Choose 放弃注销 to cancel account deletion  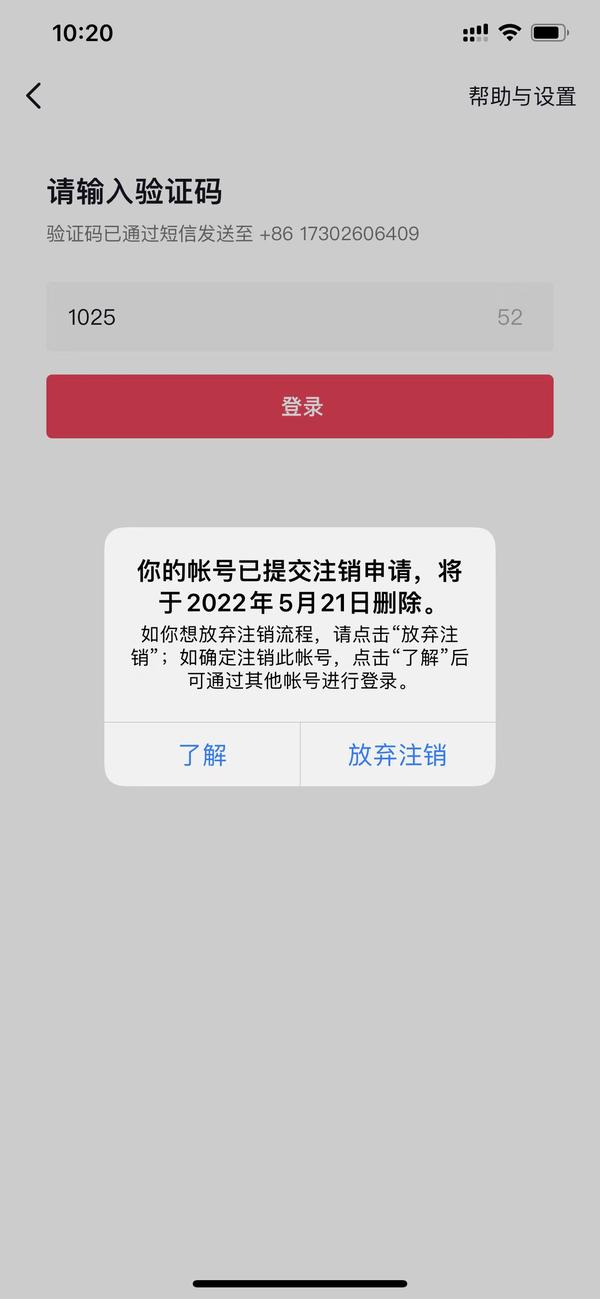click(x=397, y=754)
